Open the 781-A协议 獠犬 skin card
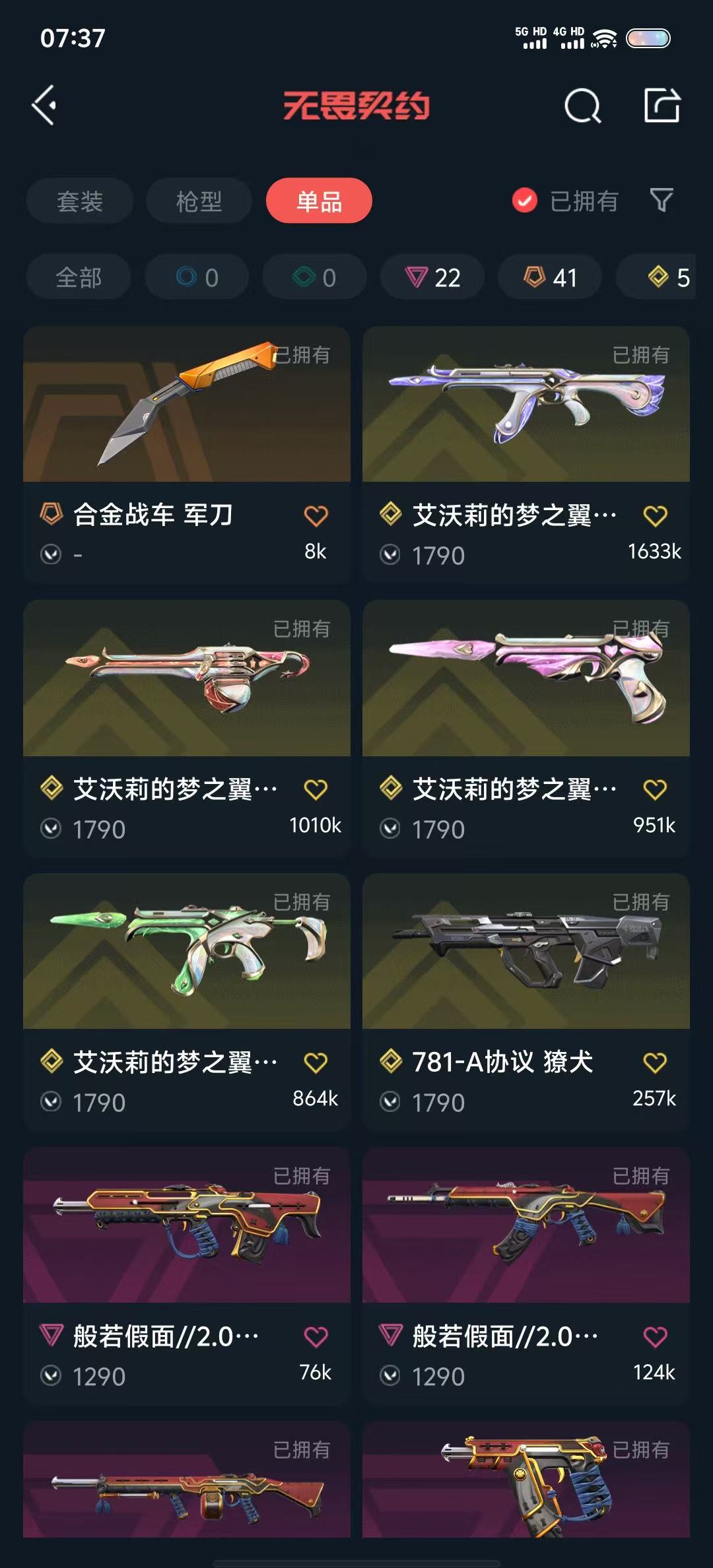This screenshot has width=713, height=1568. (x=526, y=1001)
